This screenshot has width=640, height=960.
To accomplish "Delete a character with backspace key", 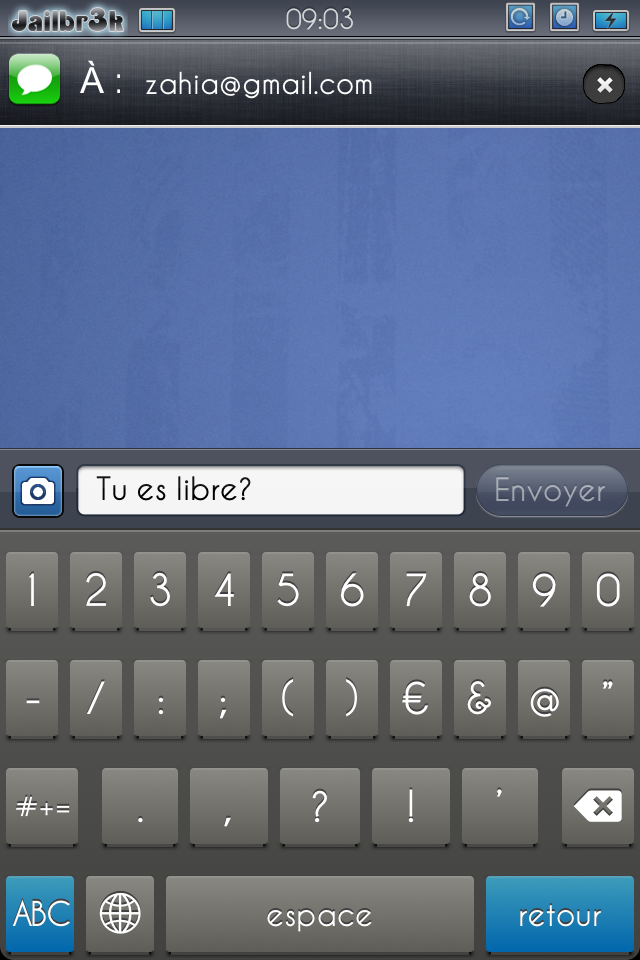I will (x=598, y=806).
